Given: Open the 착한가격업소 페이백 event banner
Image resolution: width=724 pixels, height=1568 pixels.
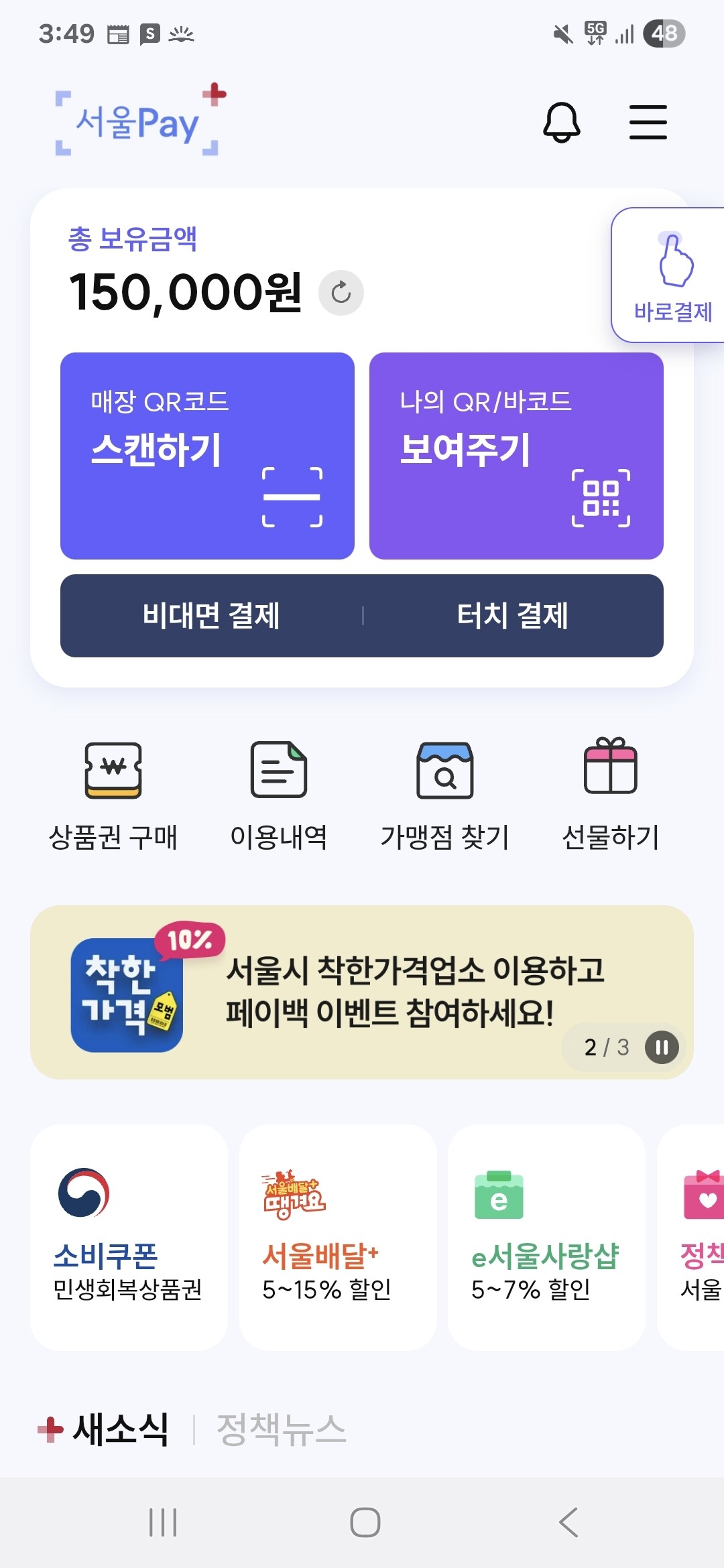Looking at the screenshot, I should coord(362,992).
